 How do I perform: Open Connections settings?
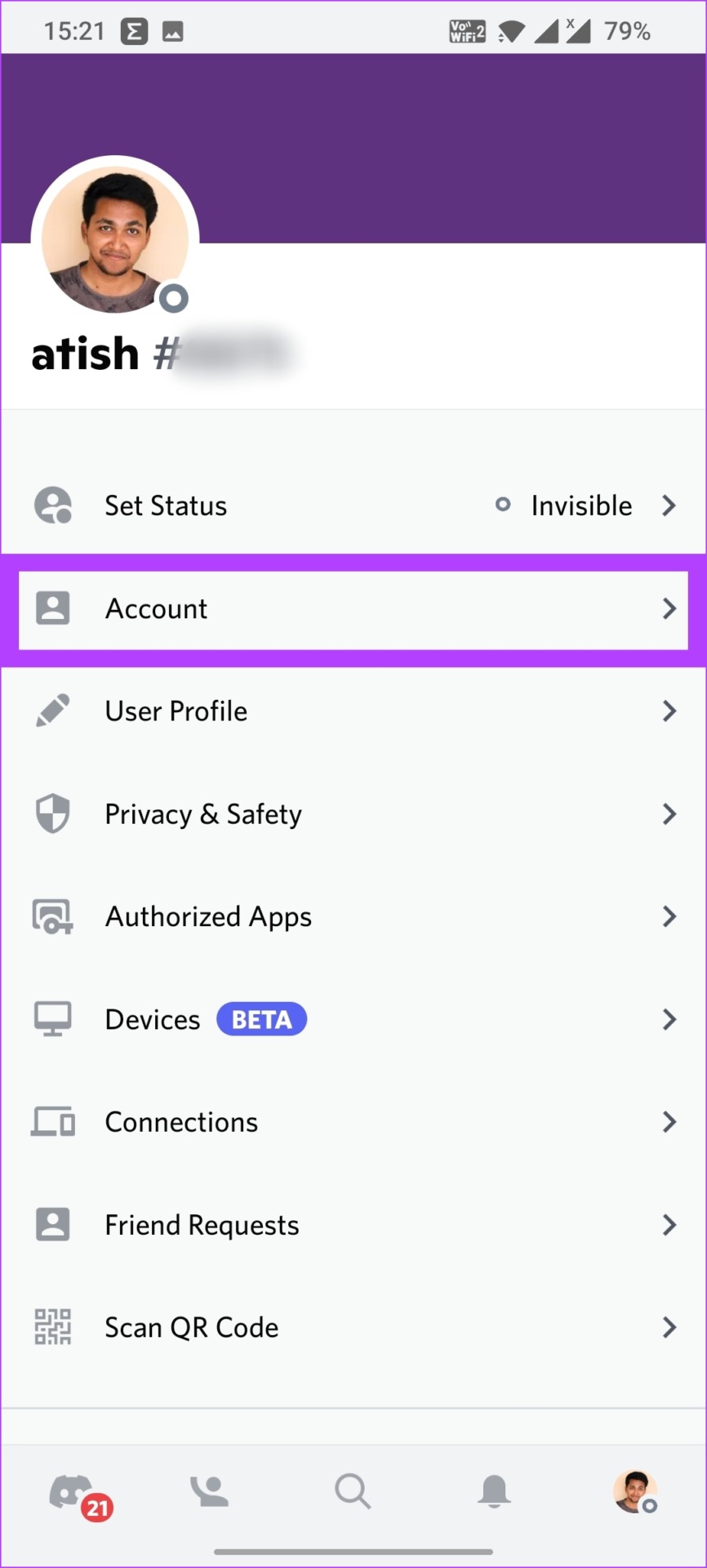click(353, 1122)
